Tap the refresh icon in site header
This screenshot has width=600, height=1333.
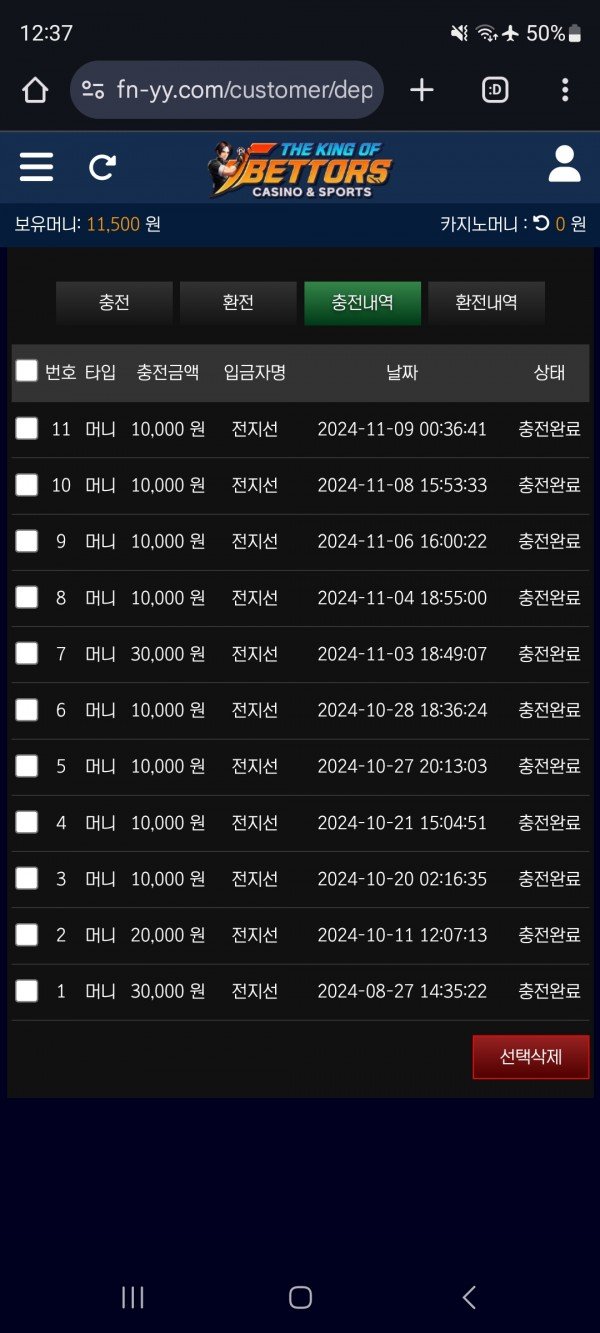(x=102, y=166)
